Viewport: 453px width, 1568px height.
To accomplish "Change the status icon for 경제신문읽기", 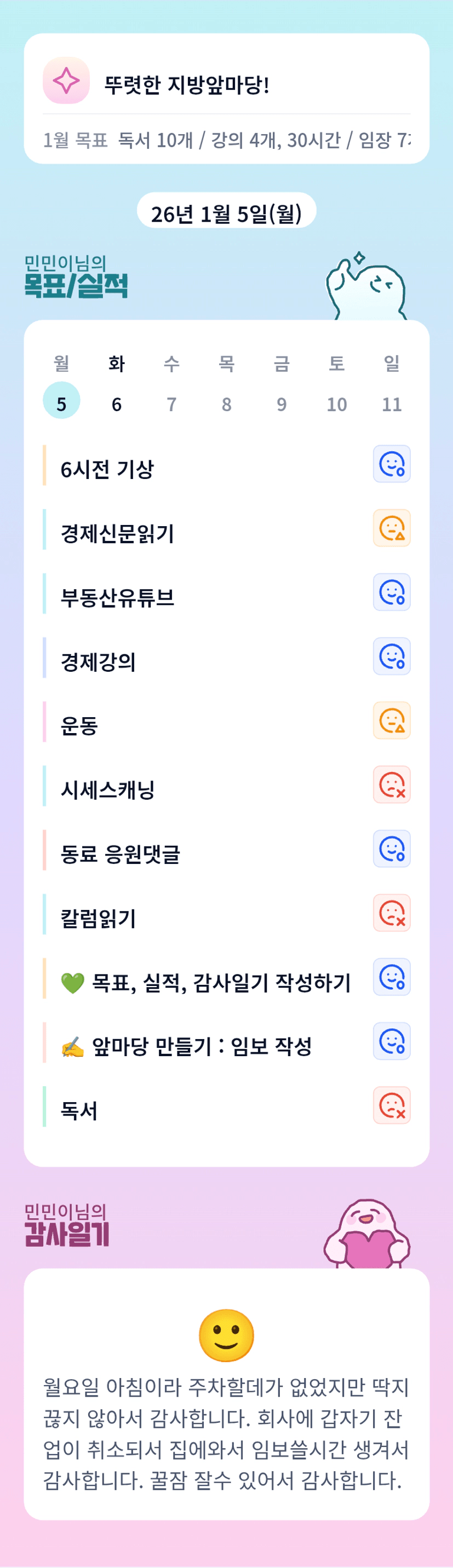I will coord(392,528).
